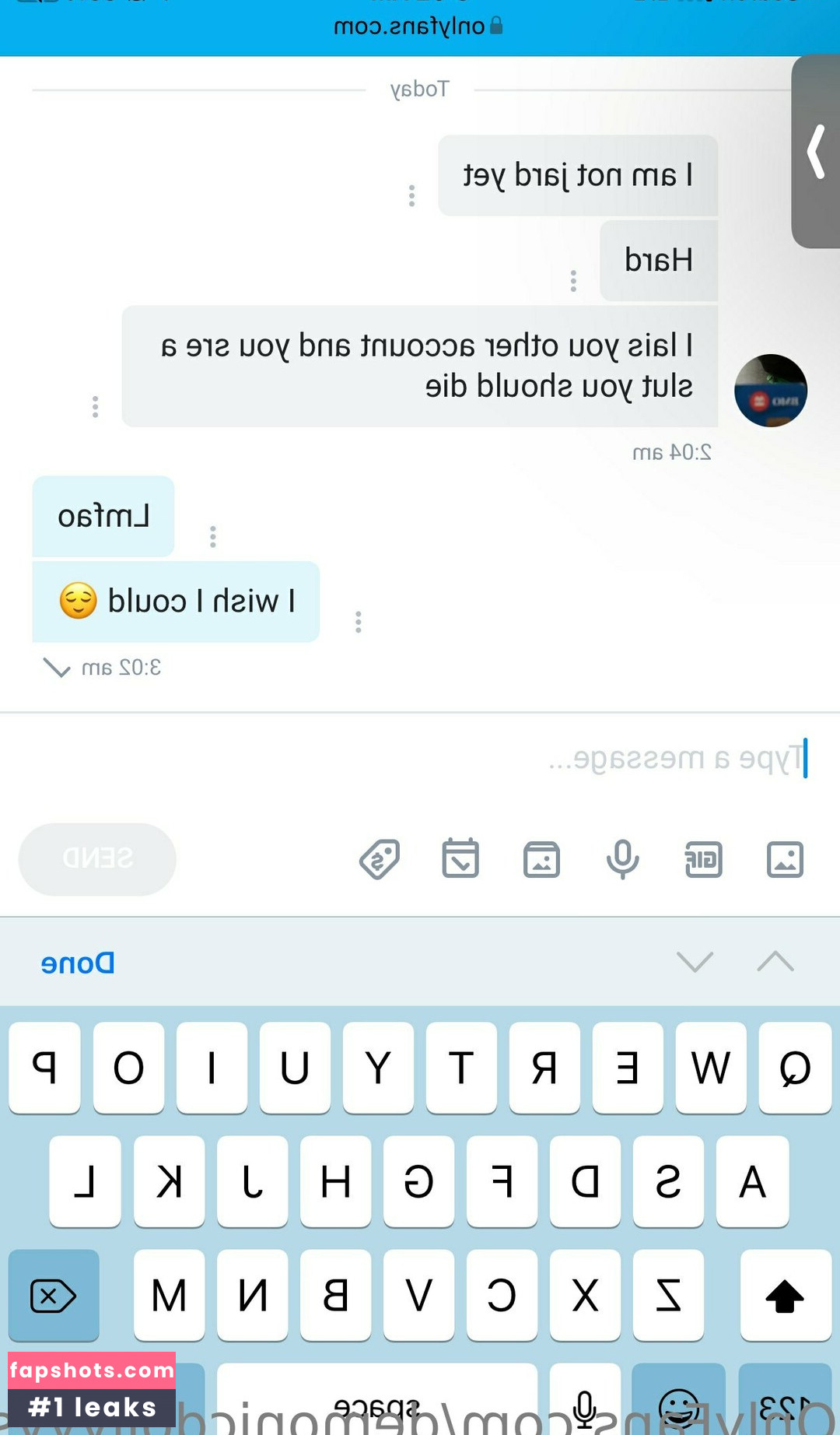The height and width of the screenshot is (1435, 840).
Task: Open options for "I am not jard yet" message
Action: click(411, 195)
